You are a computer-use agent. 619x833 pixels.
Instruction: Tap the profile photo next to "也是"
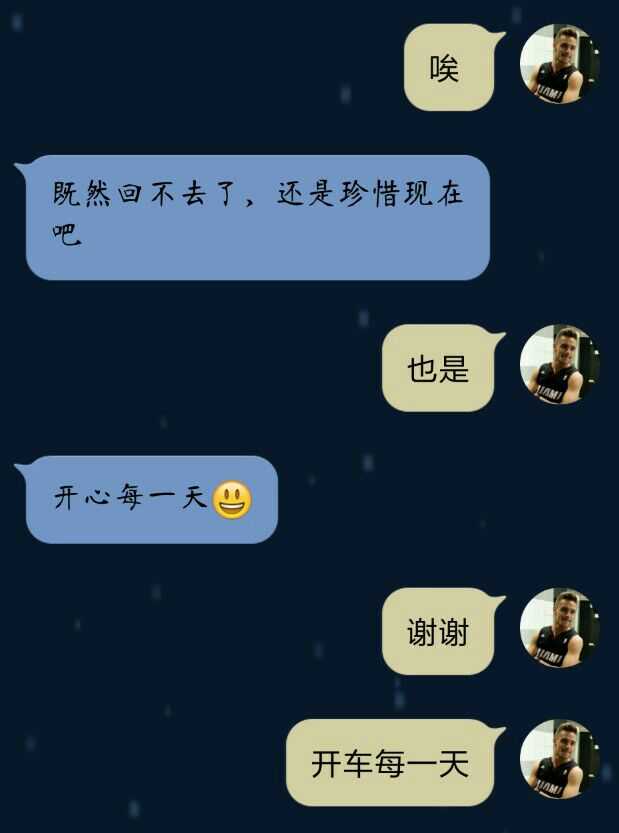click(x=559, y=365)
